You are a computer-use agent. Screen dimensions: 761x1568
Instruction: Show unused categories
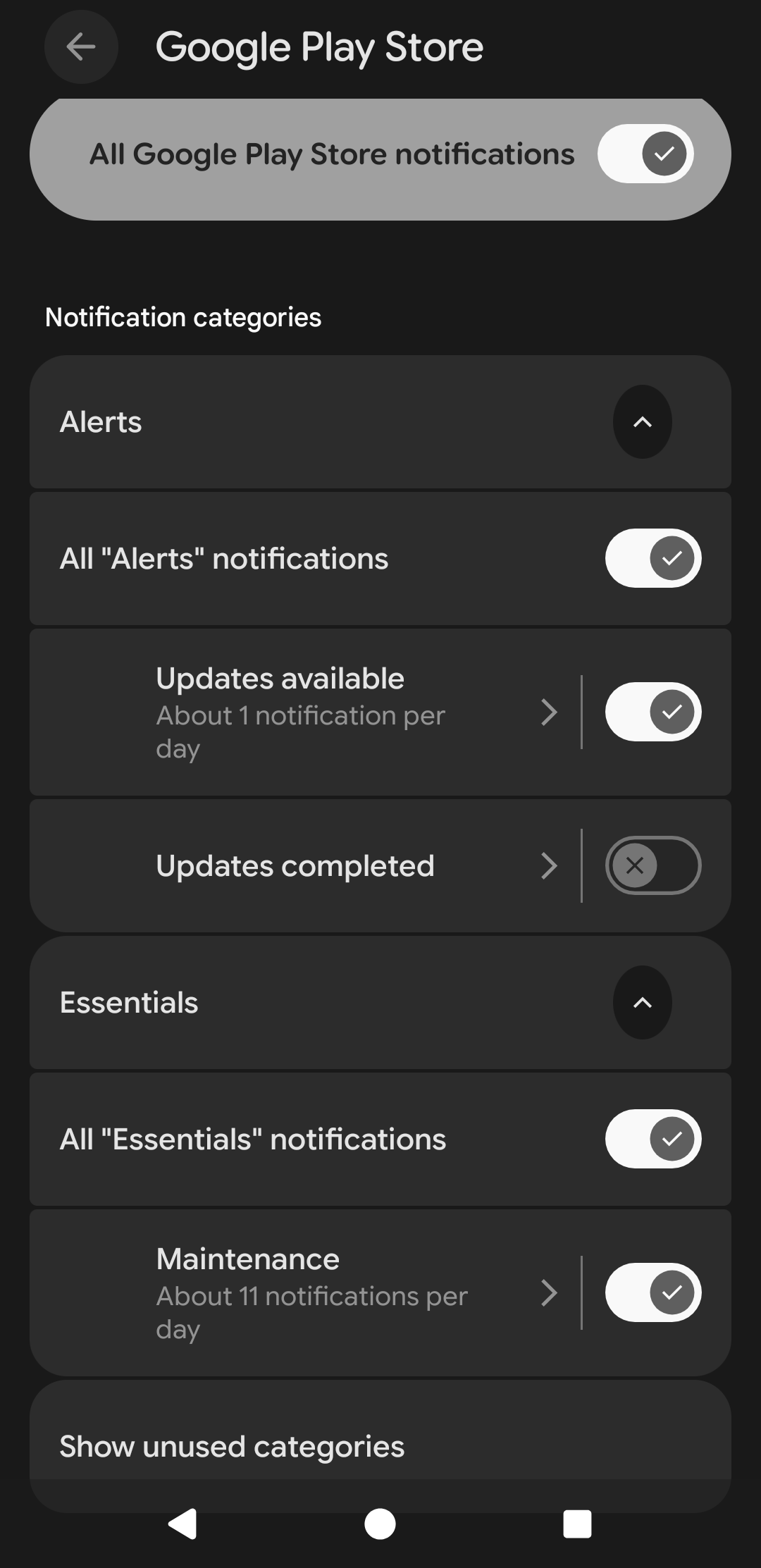(x=233, y=1447)
